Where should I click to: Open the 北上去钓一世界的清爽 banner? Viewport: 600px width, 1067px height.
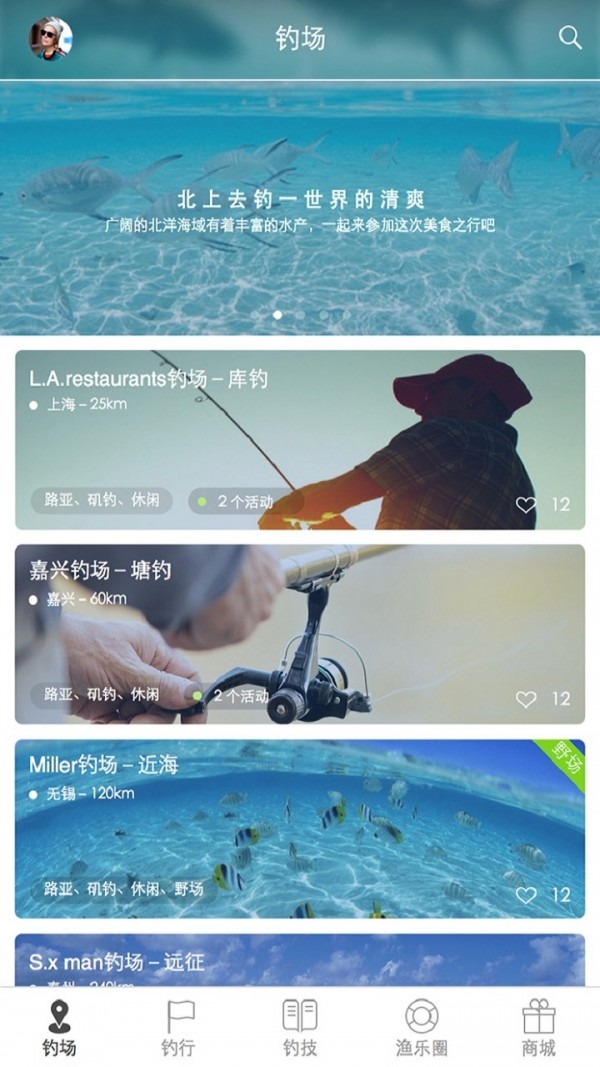[x=300, y=210]
